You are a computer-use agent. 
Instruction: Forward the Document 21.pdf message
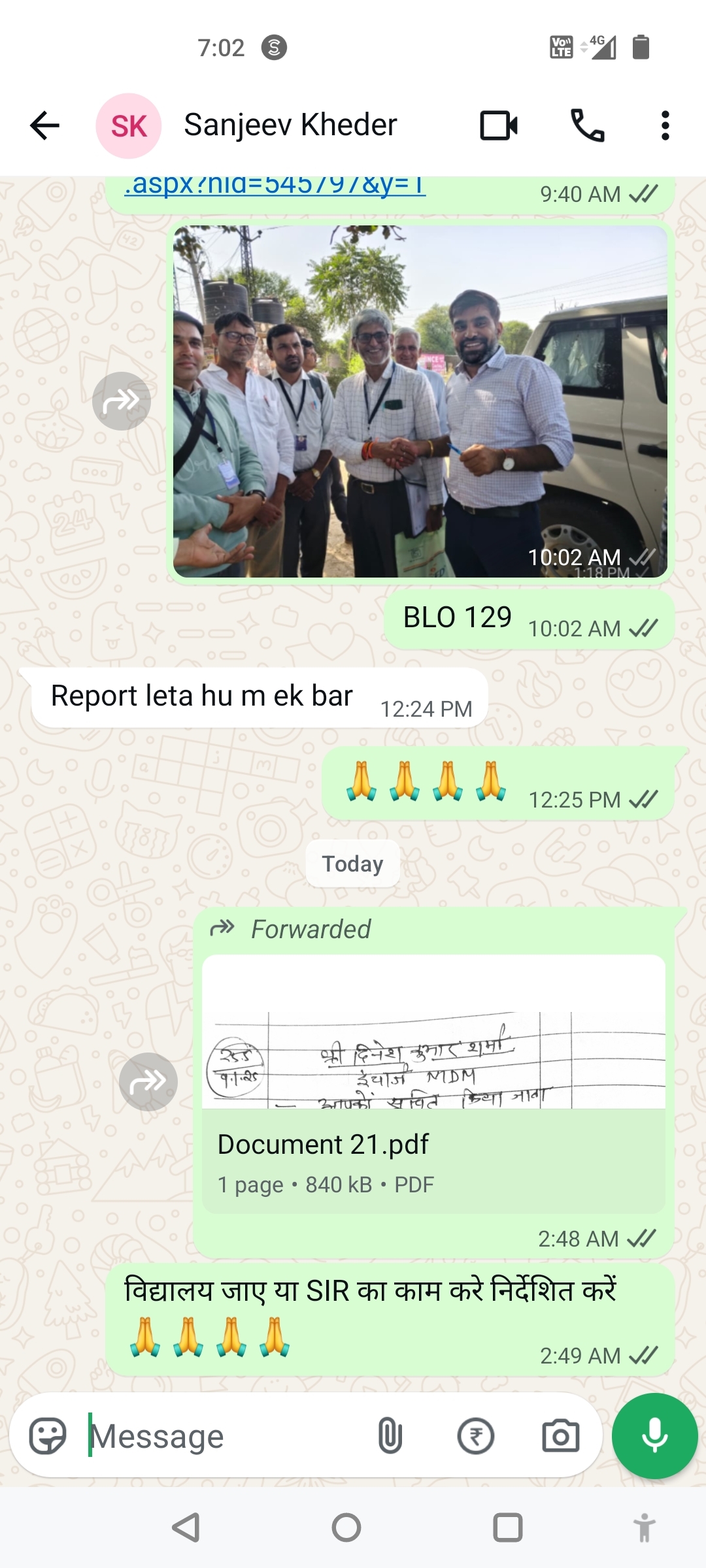148,1082
